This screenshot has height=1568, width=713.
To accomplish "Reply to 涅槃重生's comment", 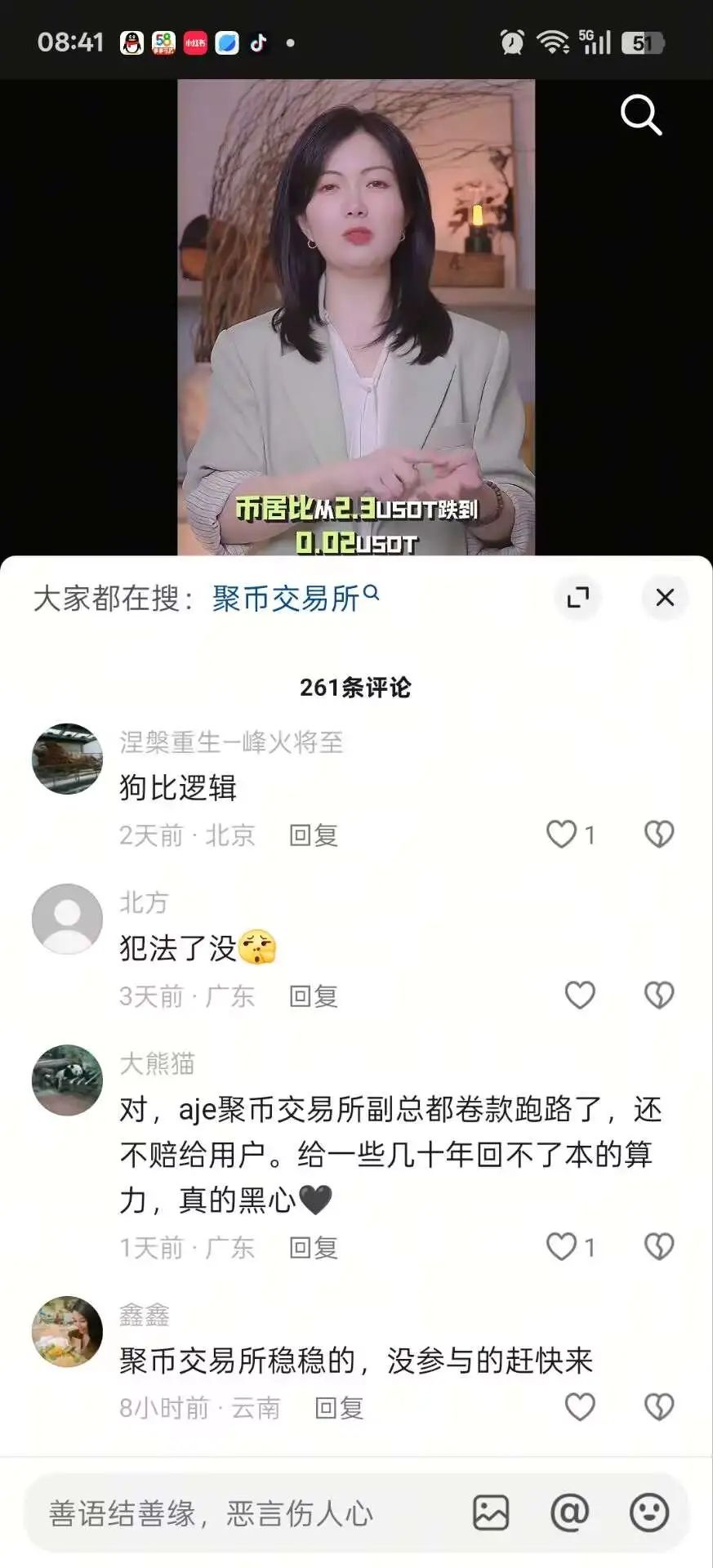I will pos(314,835).
